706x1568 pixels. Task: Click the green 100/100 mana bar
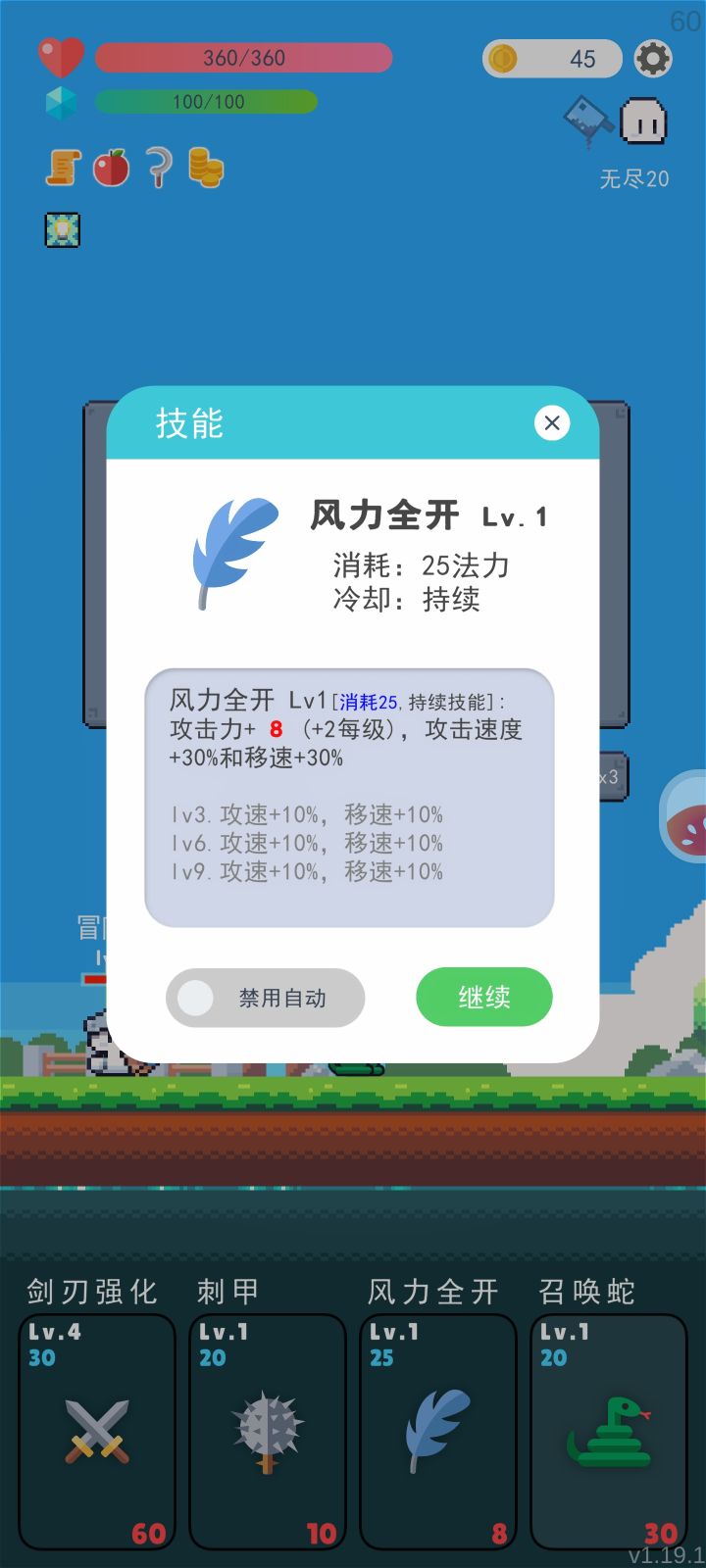pos(206,102)
